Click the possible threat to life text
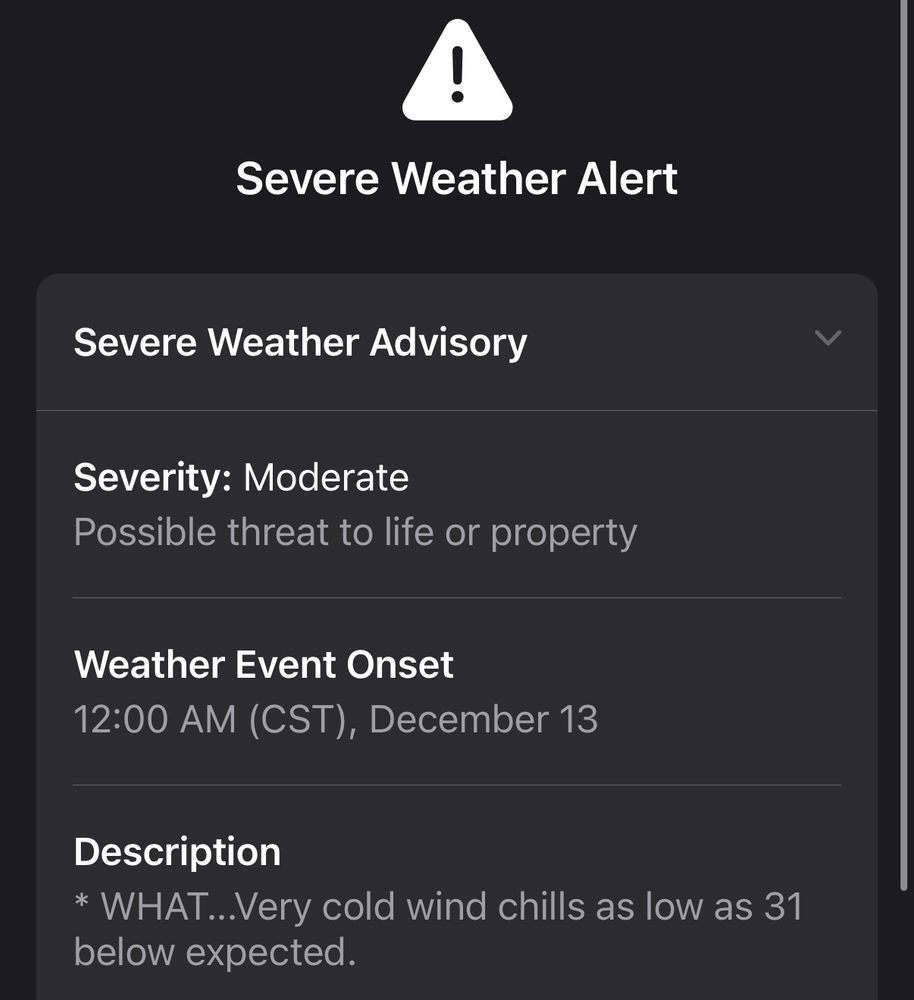The width and height of the screenshot is (914, 1000). click(x=354, y=532)
